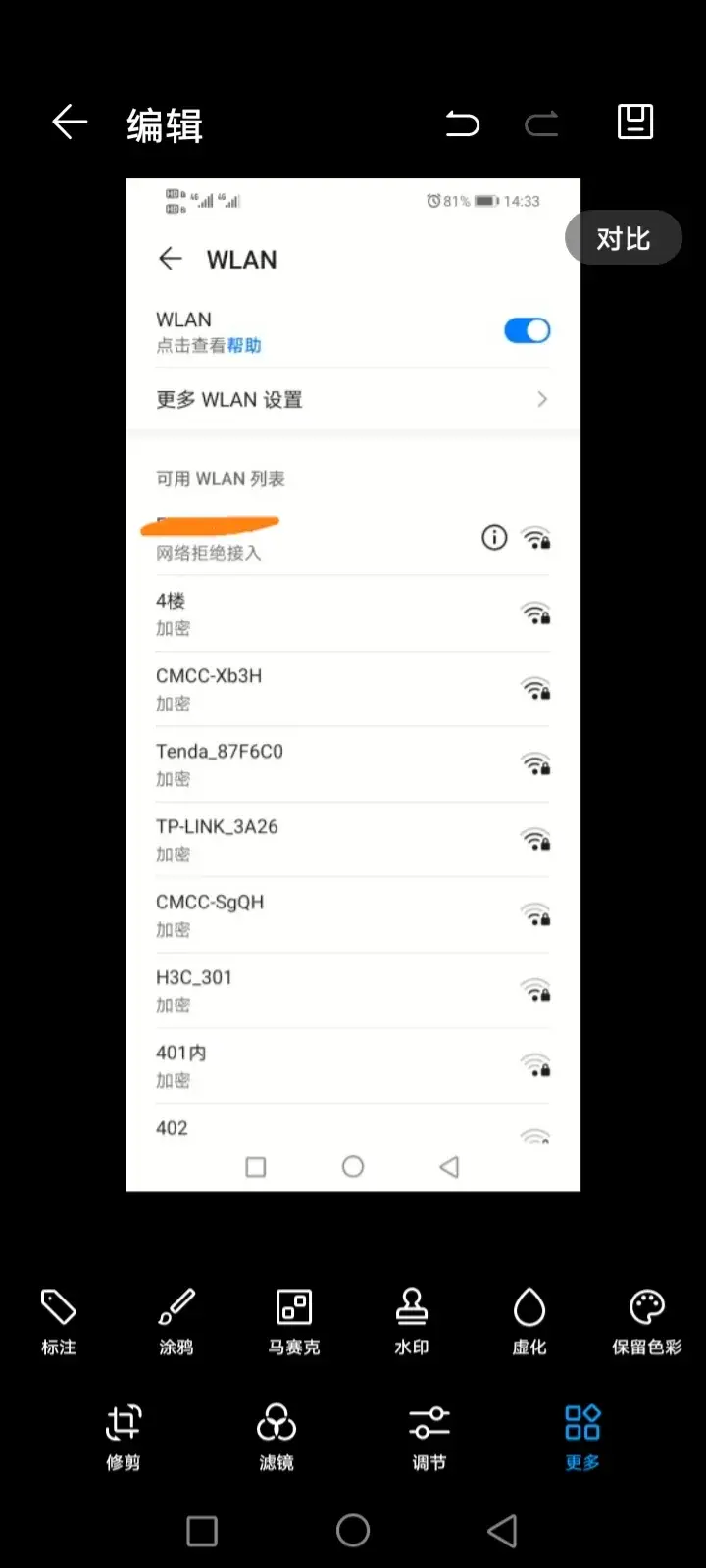Open the 调节 adjust tab

pos(429,1436)
